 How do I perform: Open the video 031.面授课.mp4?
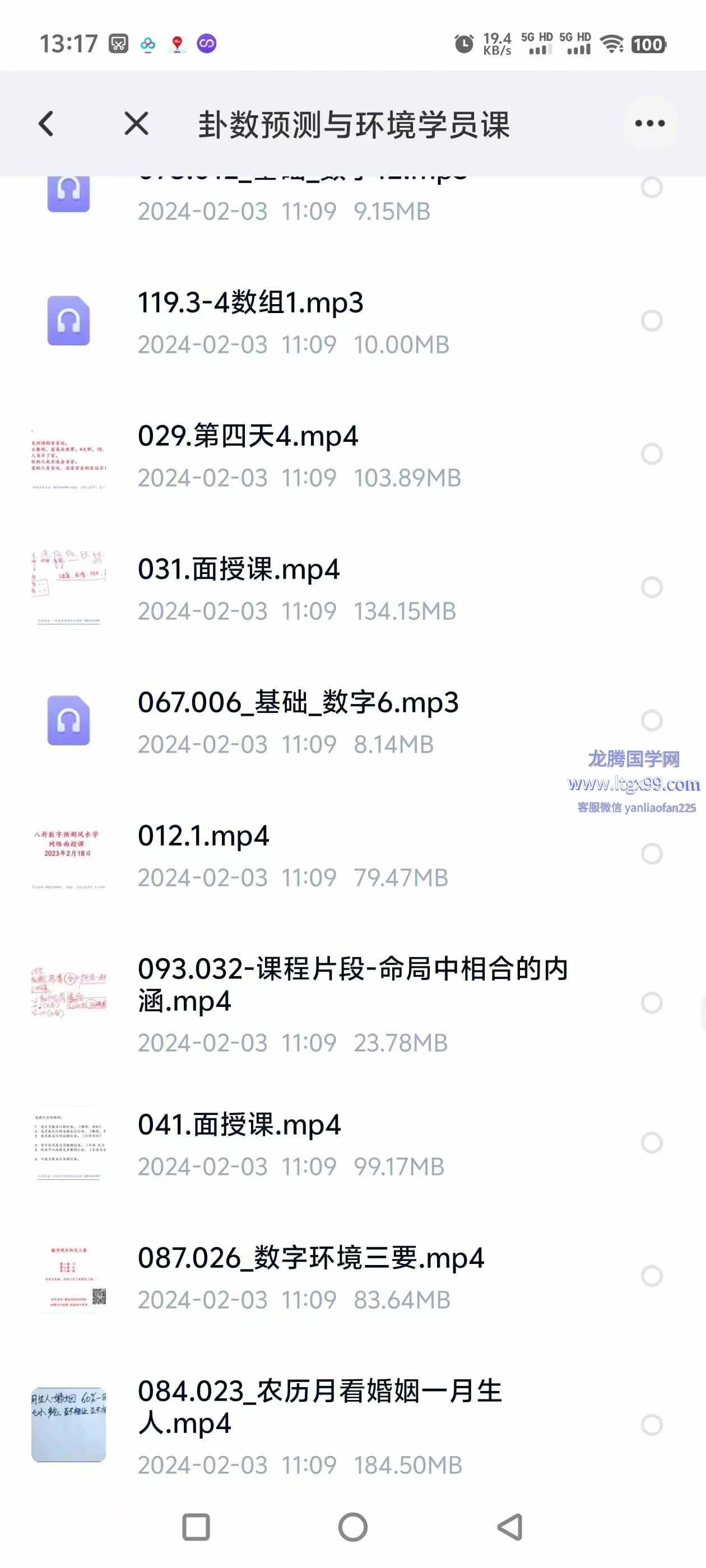(x=239, y=570)
